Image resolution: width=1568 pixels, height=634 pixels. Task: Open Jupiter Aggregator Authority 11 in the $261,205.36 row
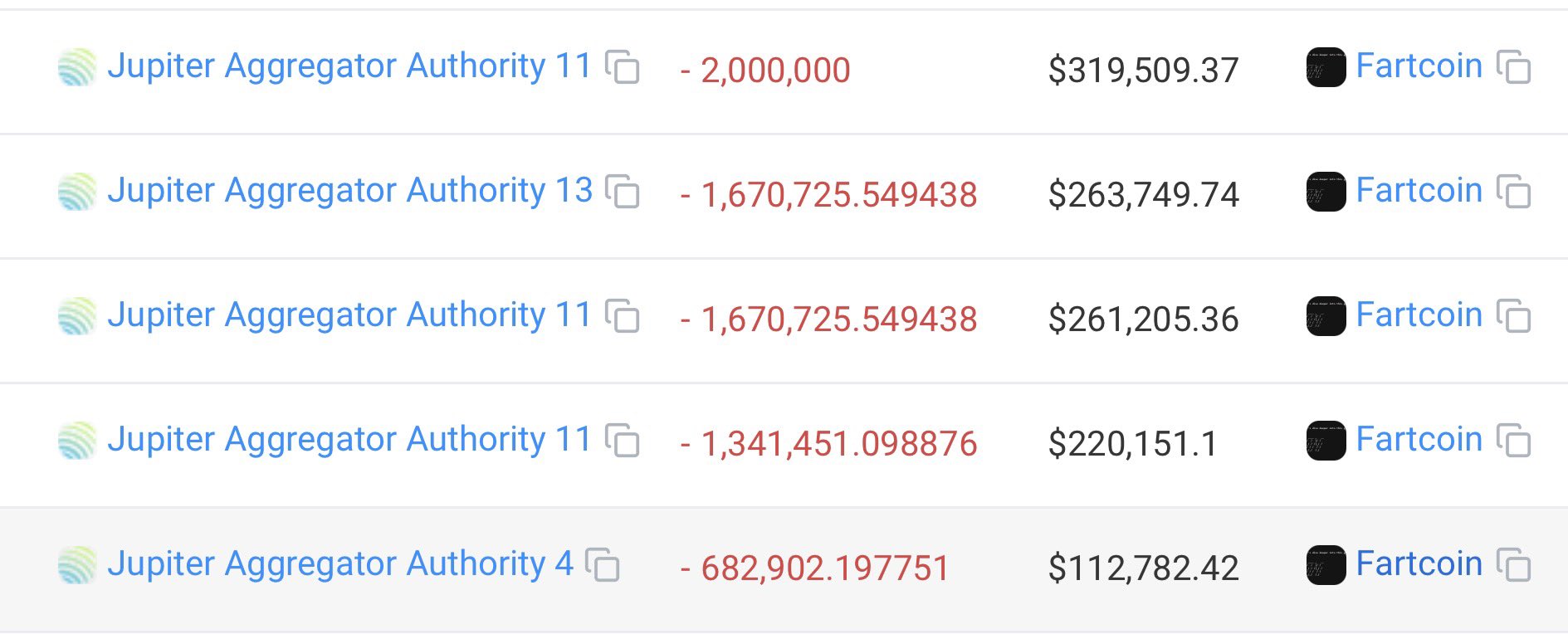pos(349,315)
